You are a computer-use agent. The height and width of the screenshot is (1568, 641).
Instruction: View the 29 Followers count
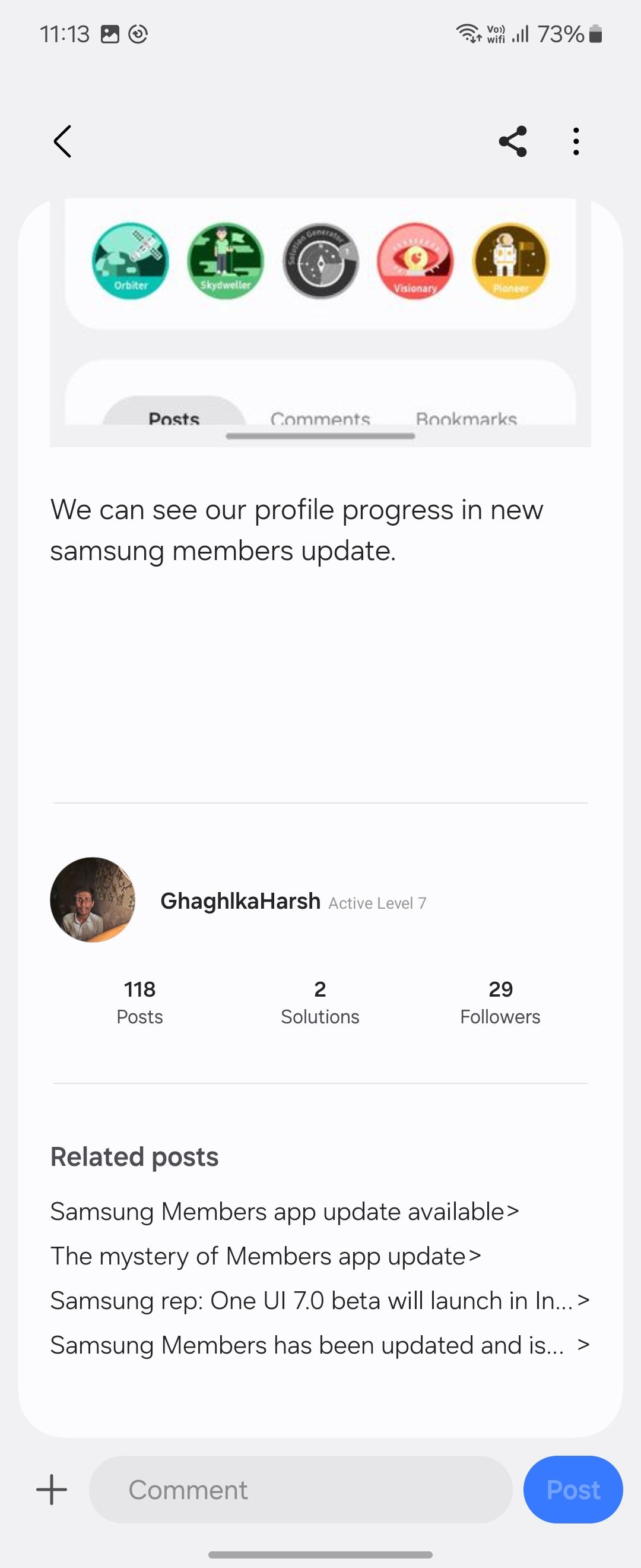500,1001
